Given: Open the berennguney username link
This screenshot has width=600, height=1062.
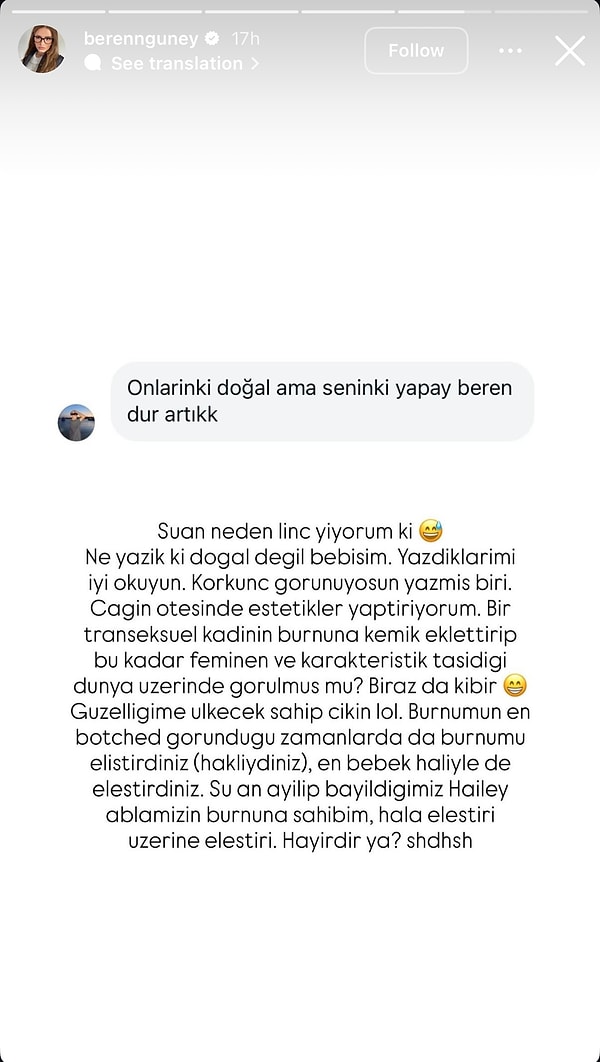Looking at the screenshot, I should pyautogui.click(x=141, y=39).
